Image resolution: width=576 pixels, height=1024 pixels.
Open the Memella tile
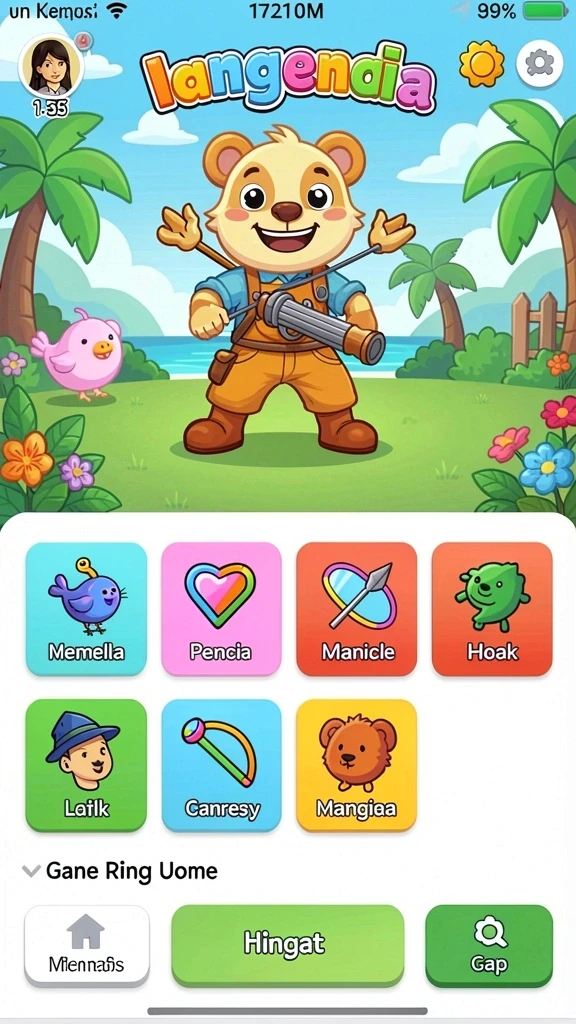[x=86, y=609]
